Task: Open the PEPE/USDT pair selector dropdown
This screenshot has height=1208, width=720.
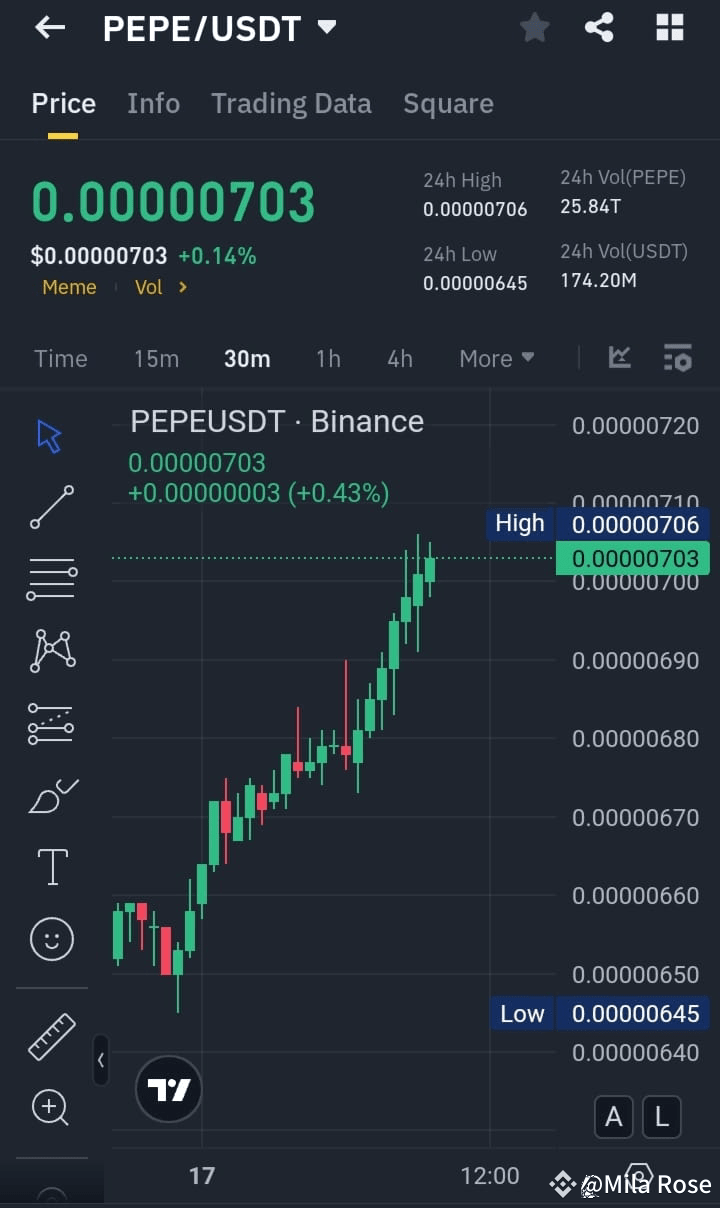Action: 326,27
